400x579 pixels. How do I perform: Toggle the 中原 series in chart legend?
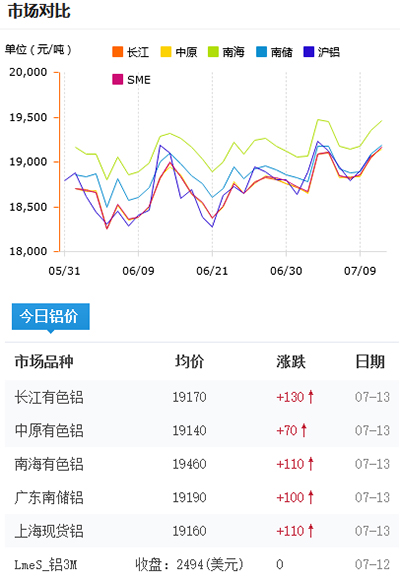click(179, 52)
